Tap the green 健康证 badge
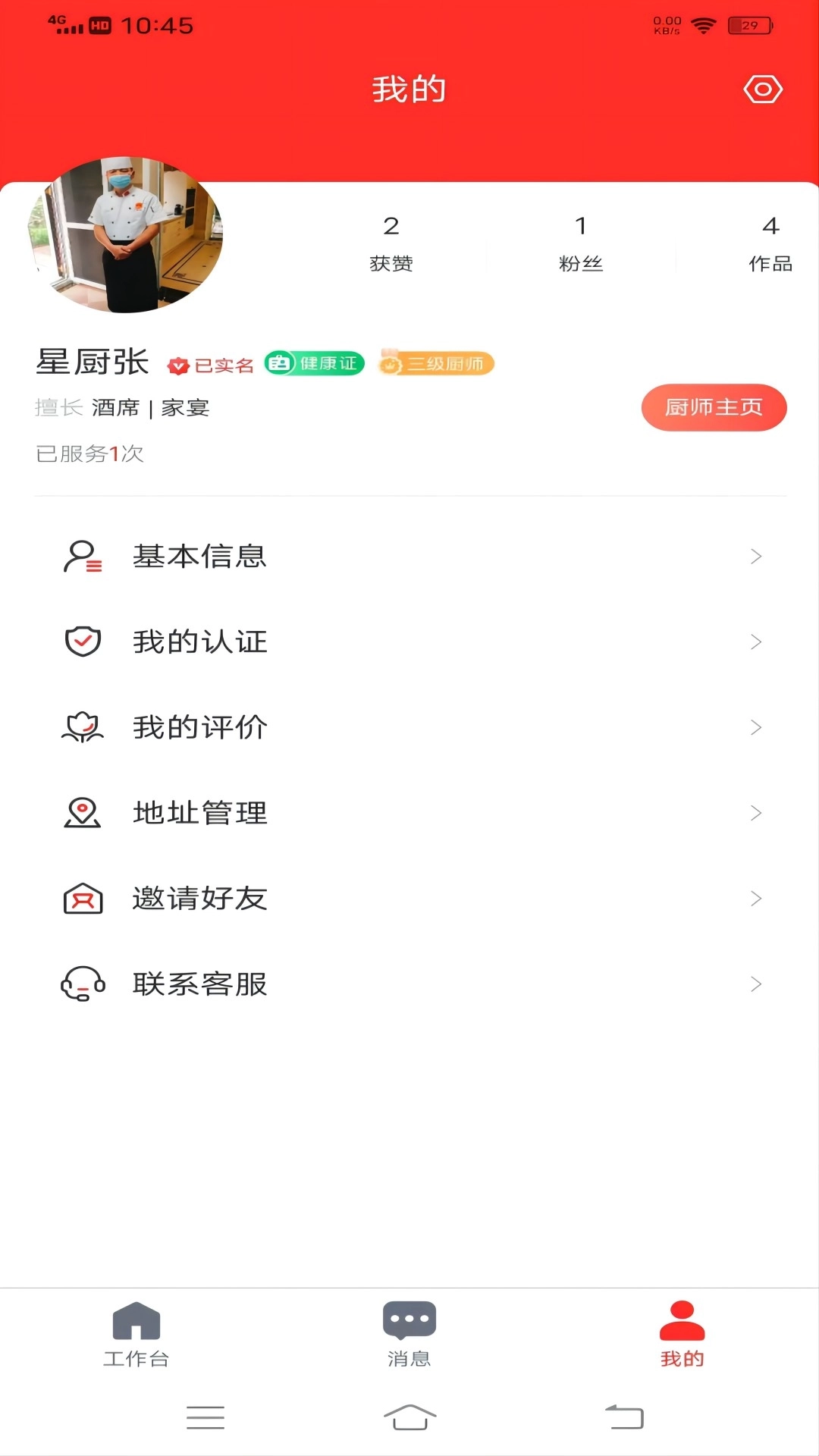819x1456 pixels. [x=315, y=363]
